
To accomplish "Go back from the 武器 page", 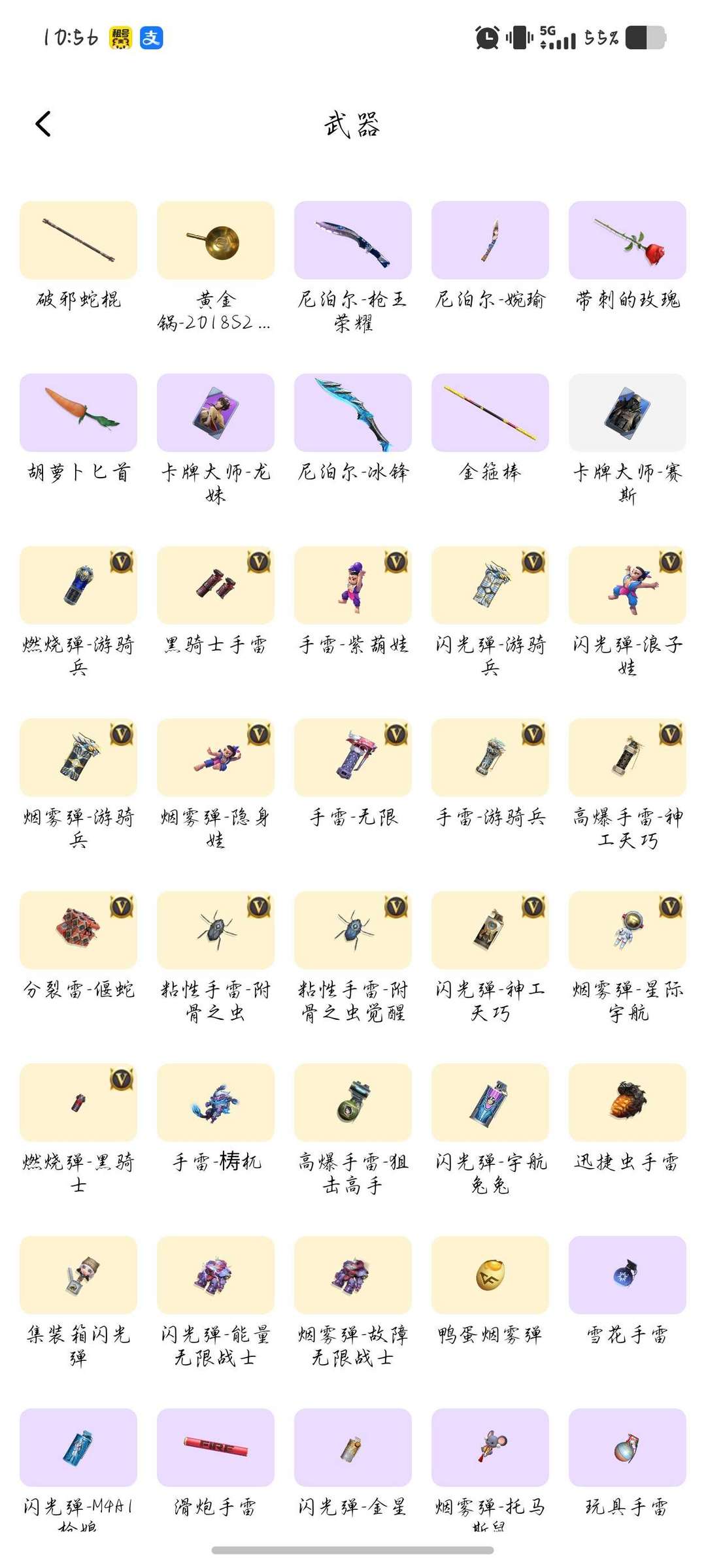I will 43,123.
